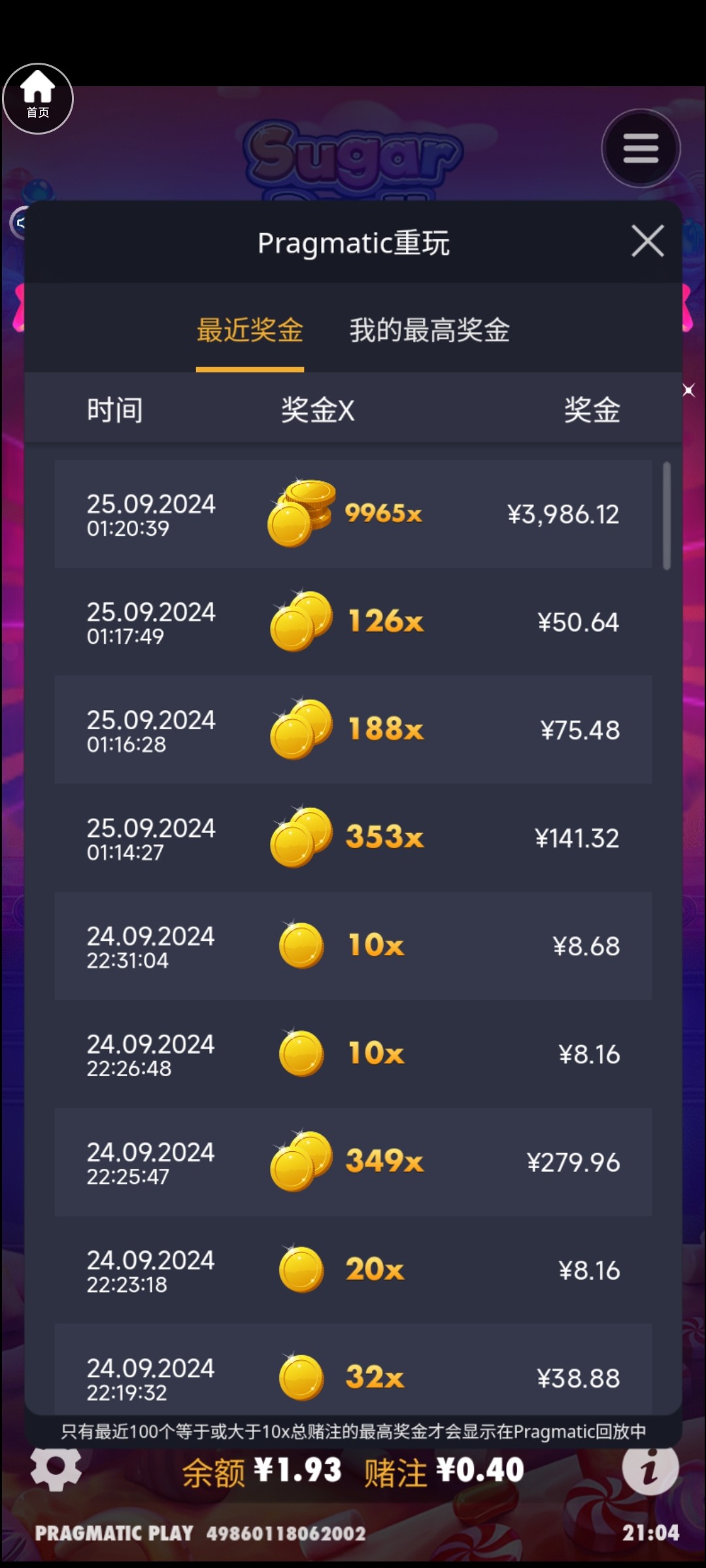Screen dimensions: 706x1568
Task: Switch to 我的最高奖金 tab
Action: (429, 330)
